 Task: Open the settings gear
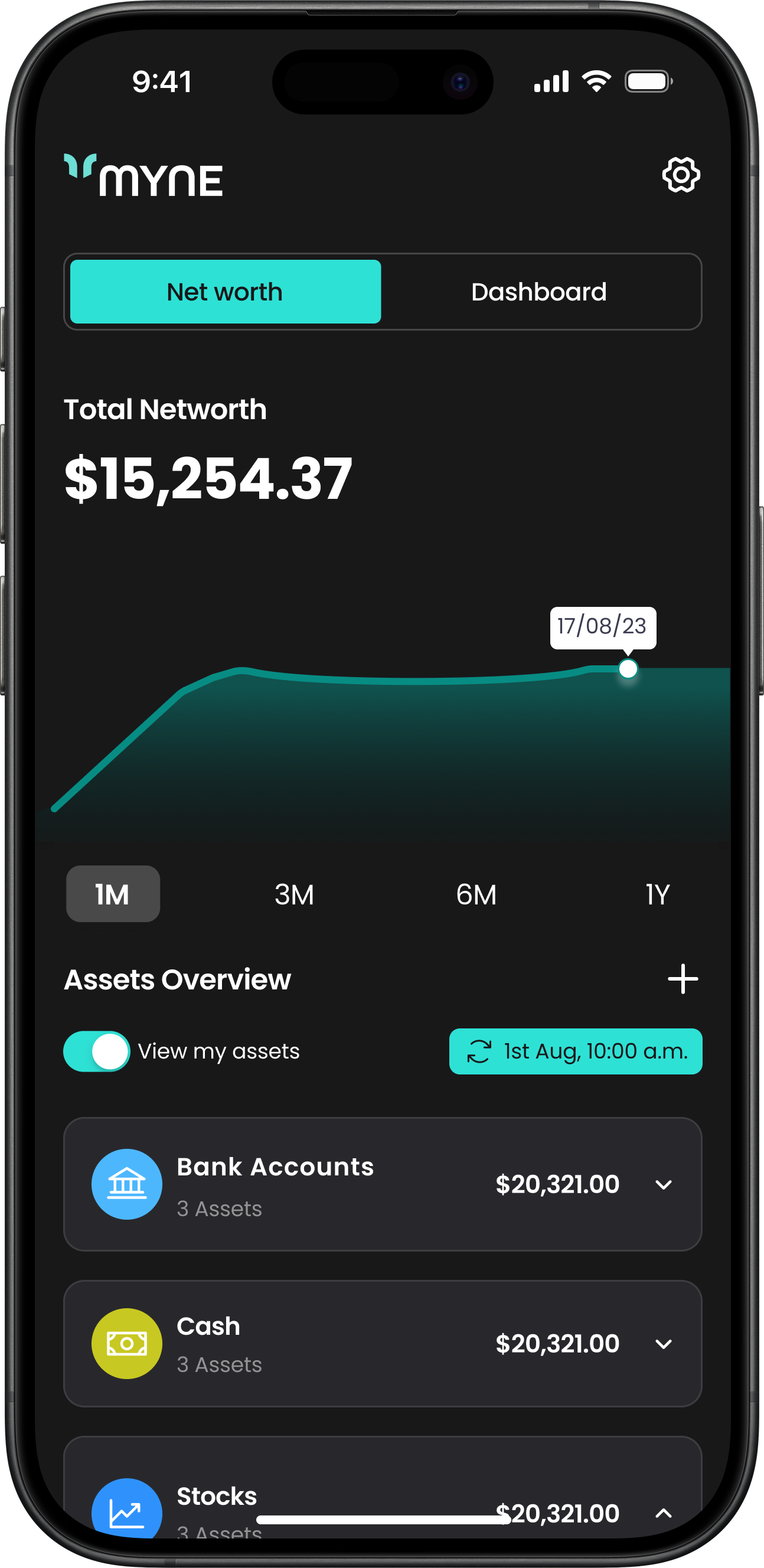(x=681, y=175)
